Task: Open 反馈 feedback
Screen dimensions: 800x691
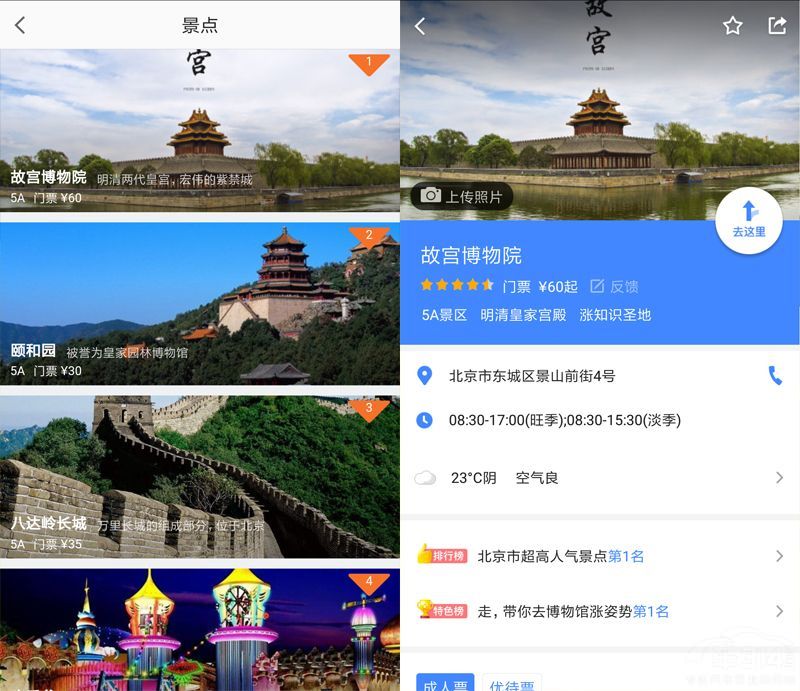Action: point(614,286)
